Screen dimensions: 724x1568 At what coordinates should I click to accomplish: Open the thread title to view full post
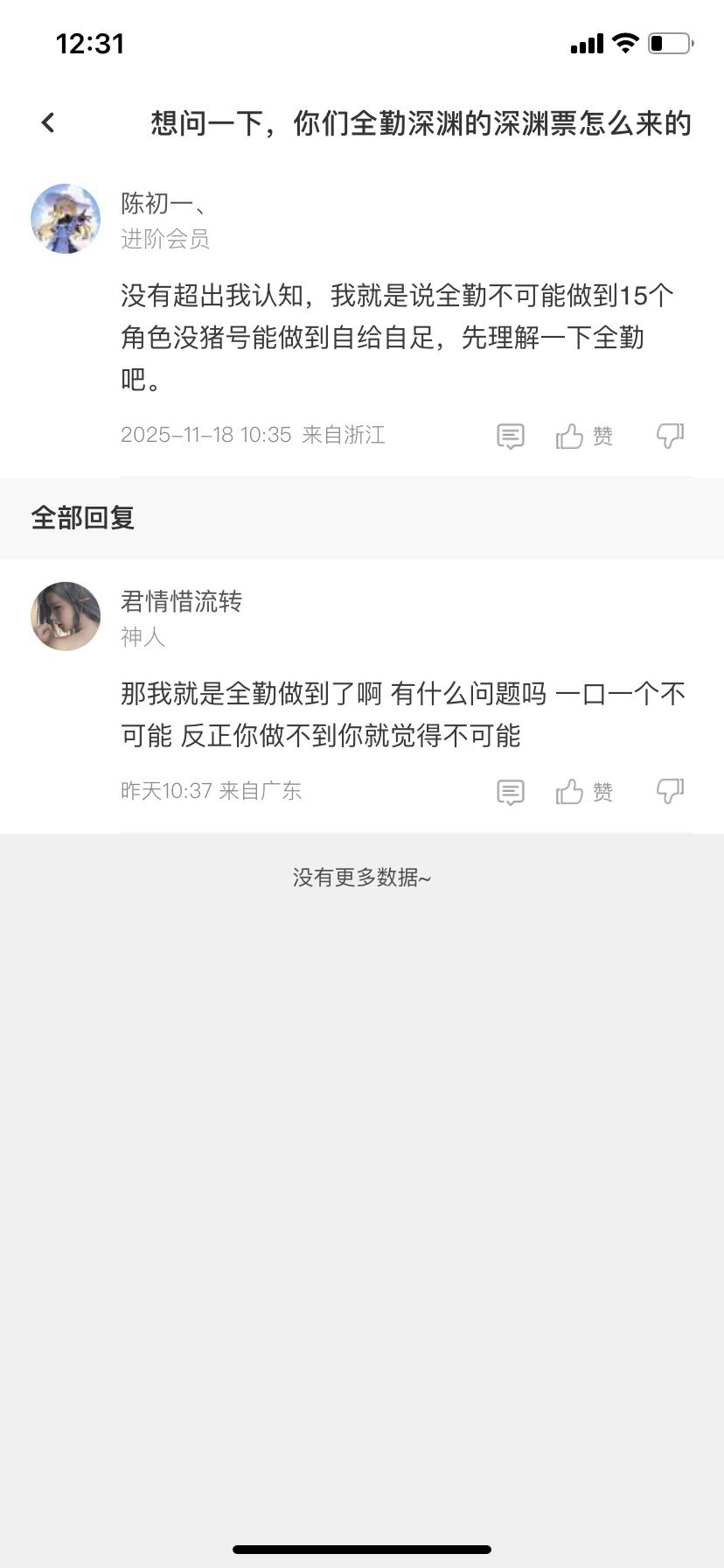coord(420,124)
